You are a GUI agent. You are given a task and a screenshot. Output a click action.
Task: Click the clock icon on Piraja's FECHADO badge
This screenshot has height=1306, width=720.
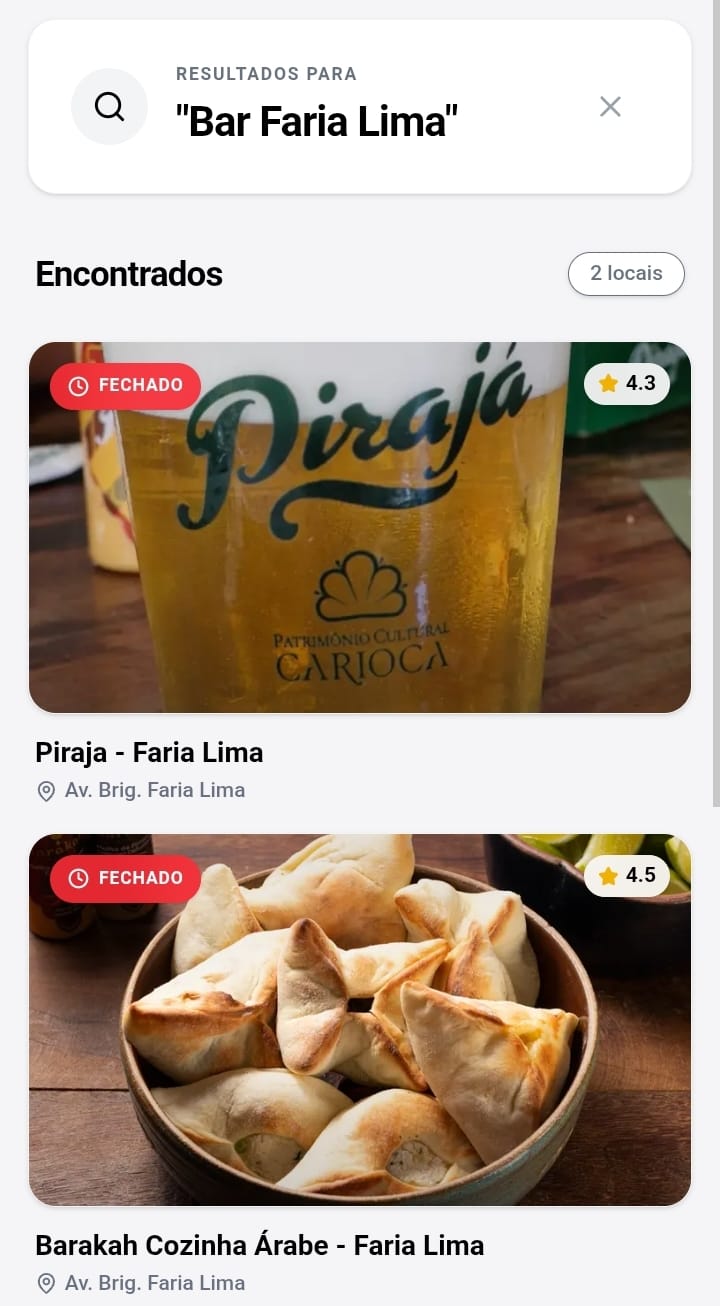coord(79,384)
